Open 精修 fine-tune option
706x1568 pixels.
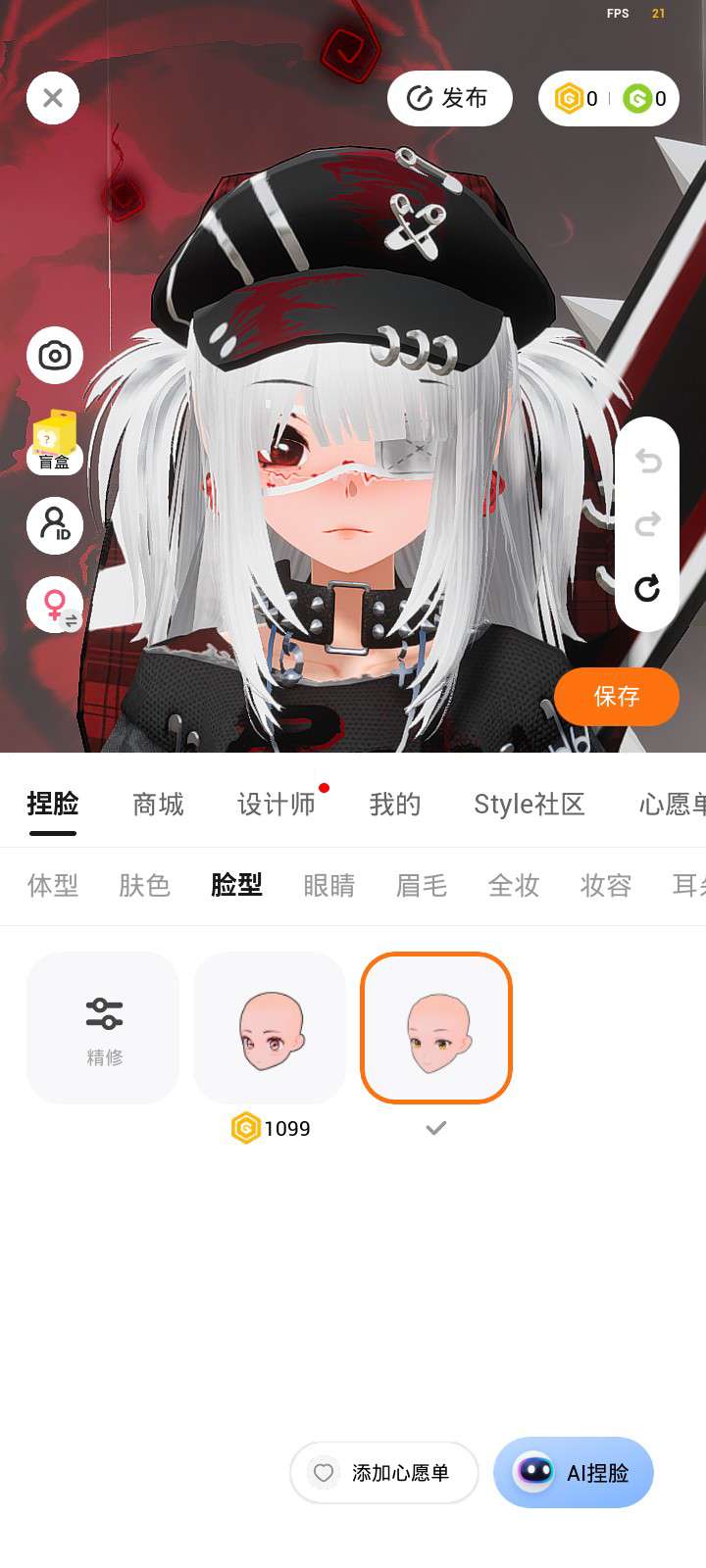coord(103,1027)
